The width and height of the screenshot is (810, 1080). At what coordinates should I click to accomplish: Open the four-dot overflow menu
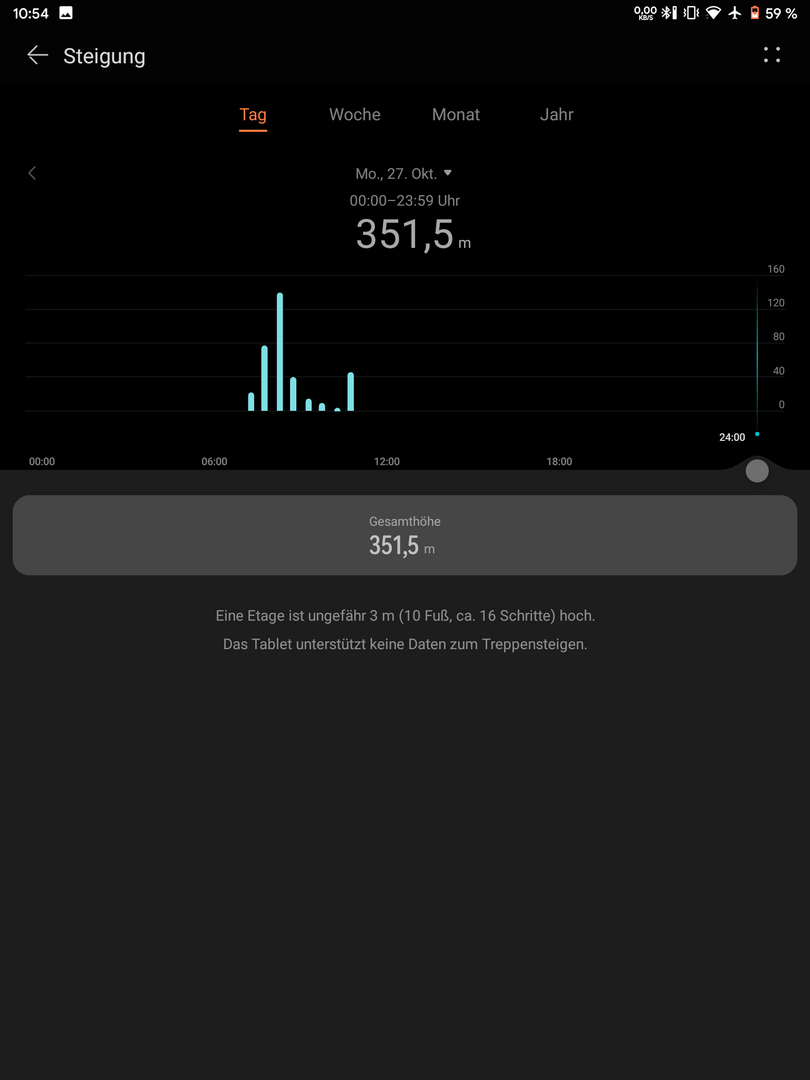point(771,55)
